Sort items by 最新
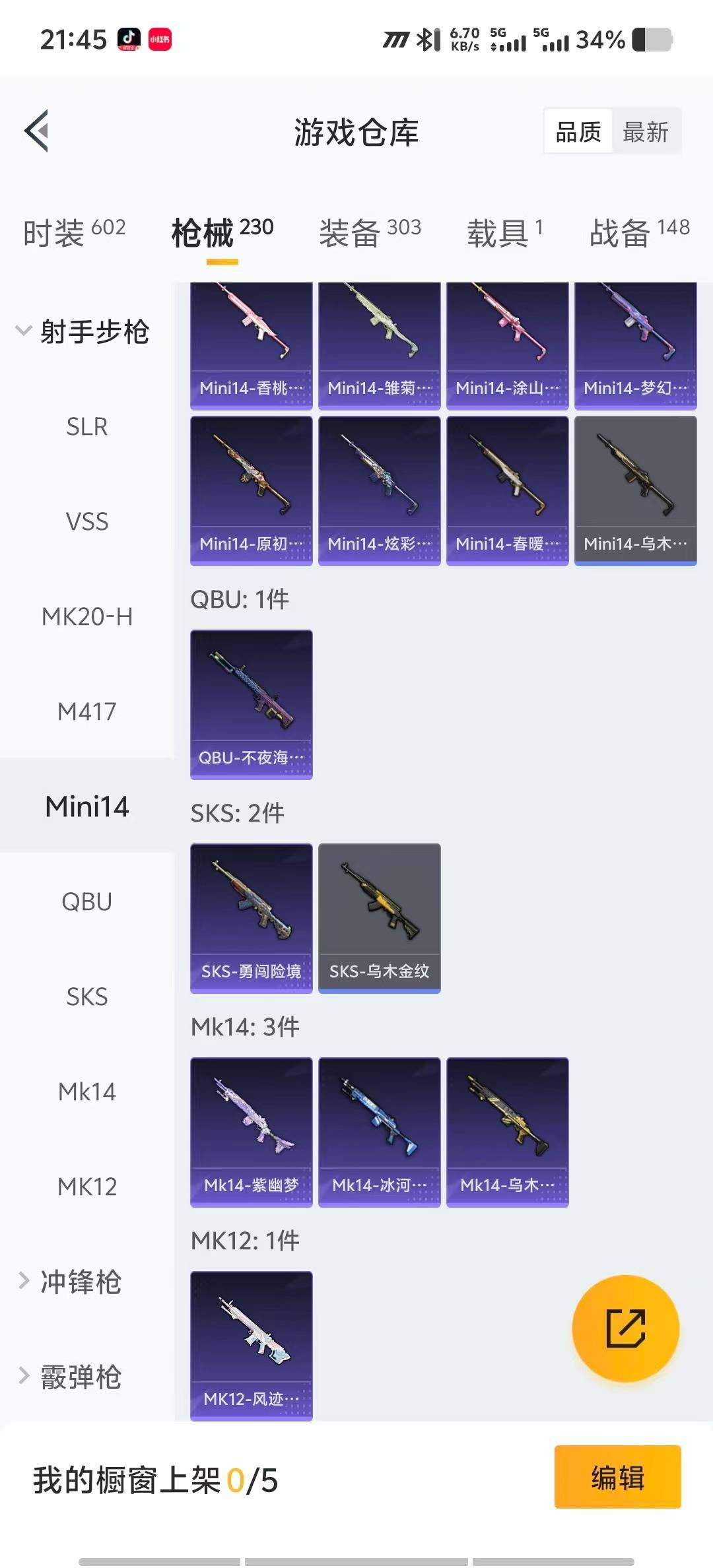 (x=645, y=132)
